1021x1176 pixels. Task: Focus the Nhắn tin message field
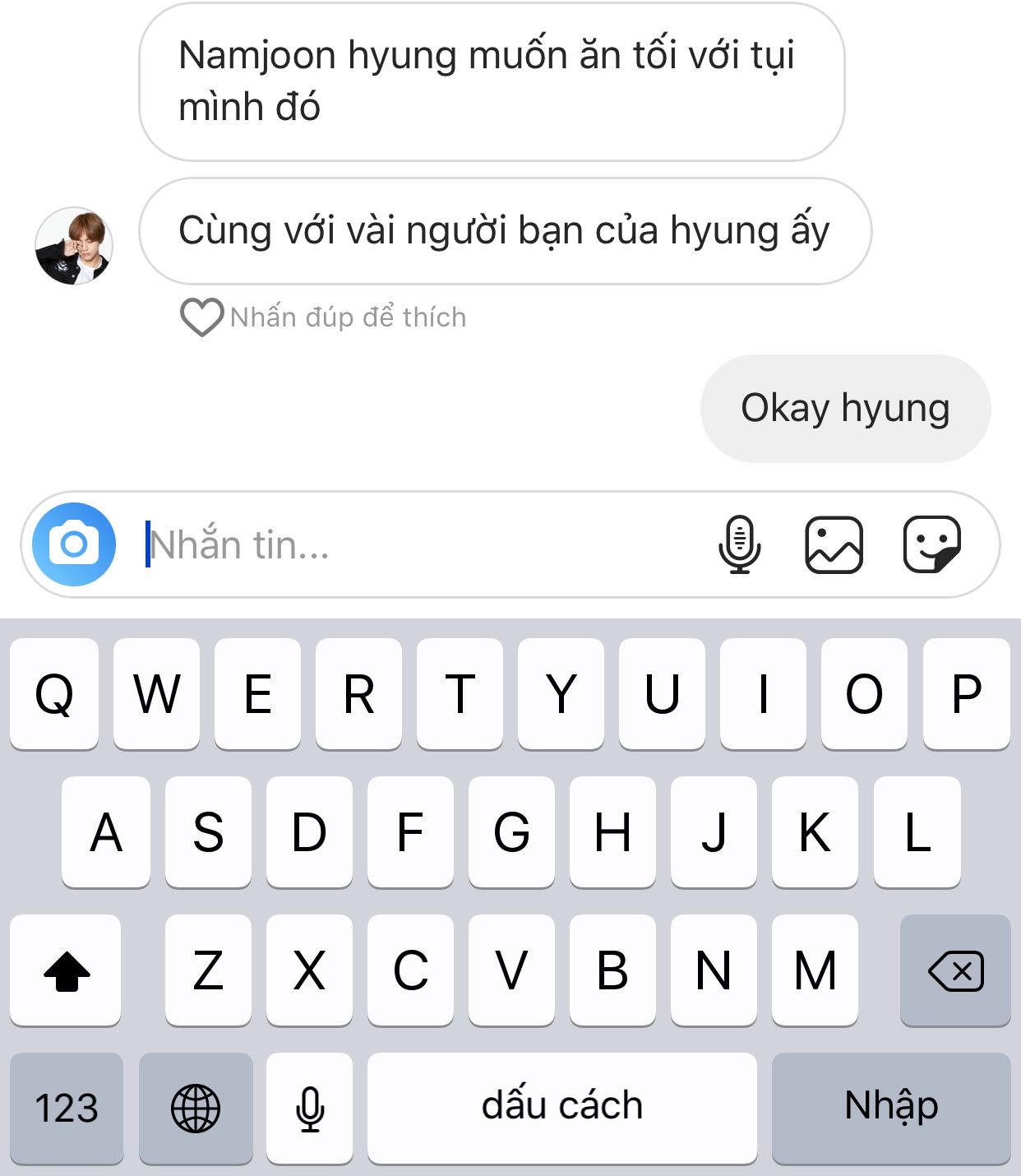coord(411,544)
